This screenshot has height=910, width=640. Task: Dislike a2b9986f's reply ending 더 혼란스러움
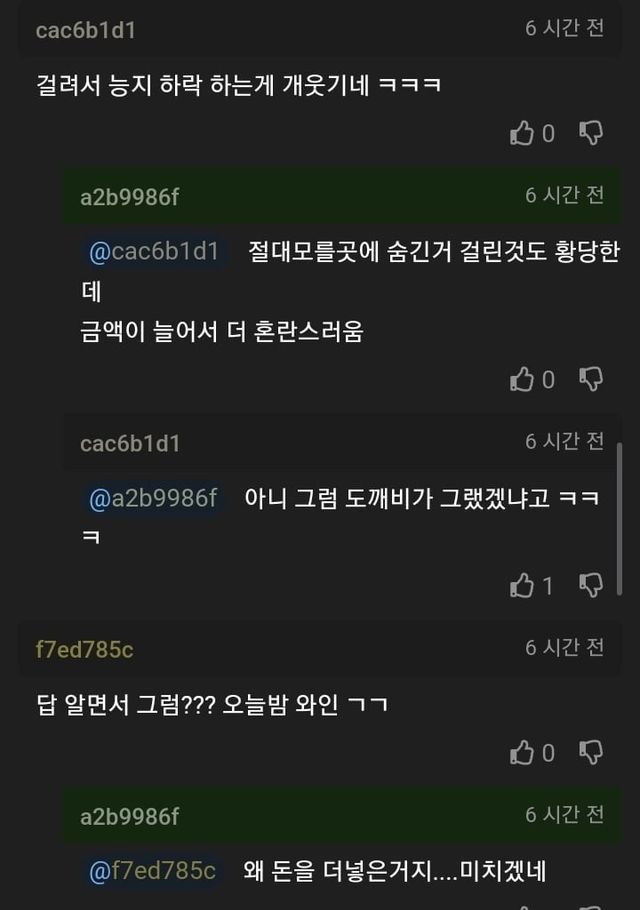coord(592,378)
